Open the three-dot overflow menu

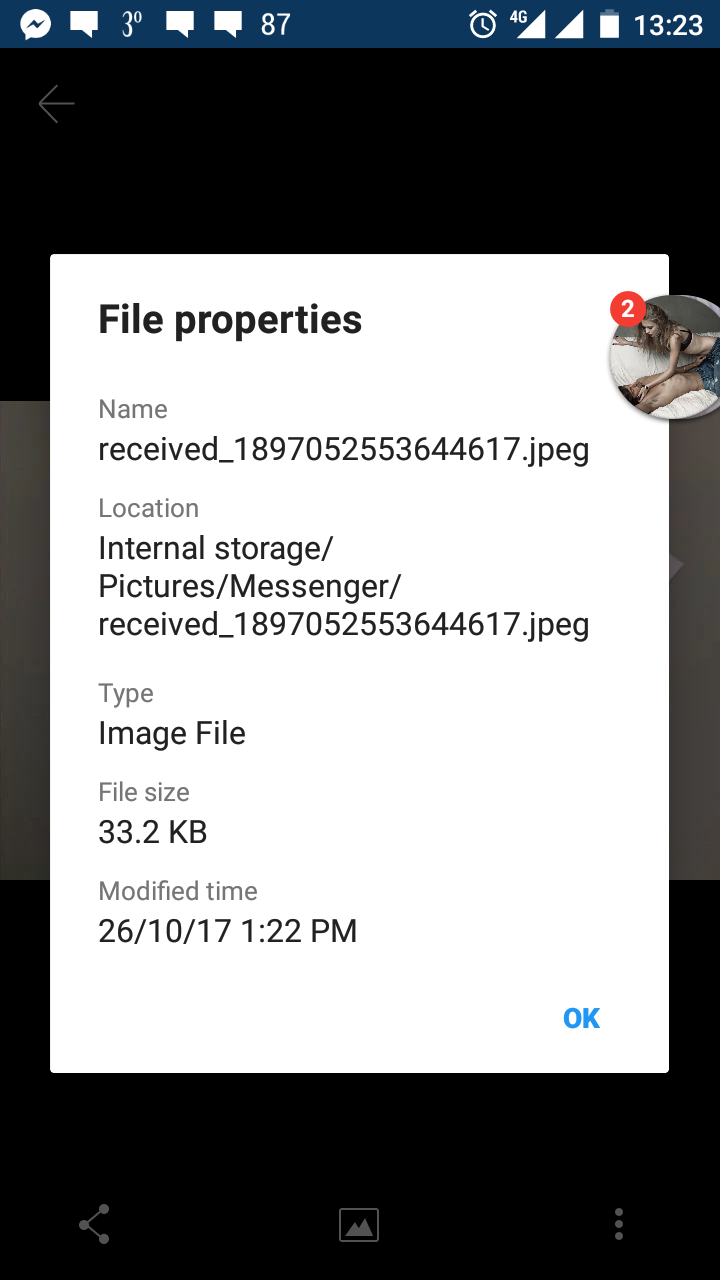[x=619, y=1224]
